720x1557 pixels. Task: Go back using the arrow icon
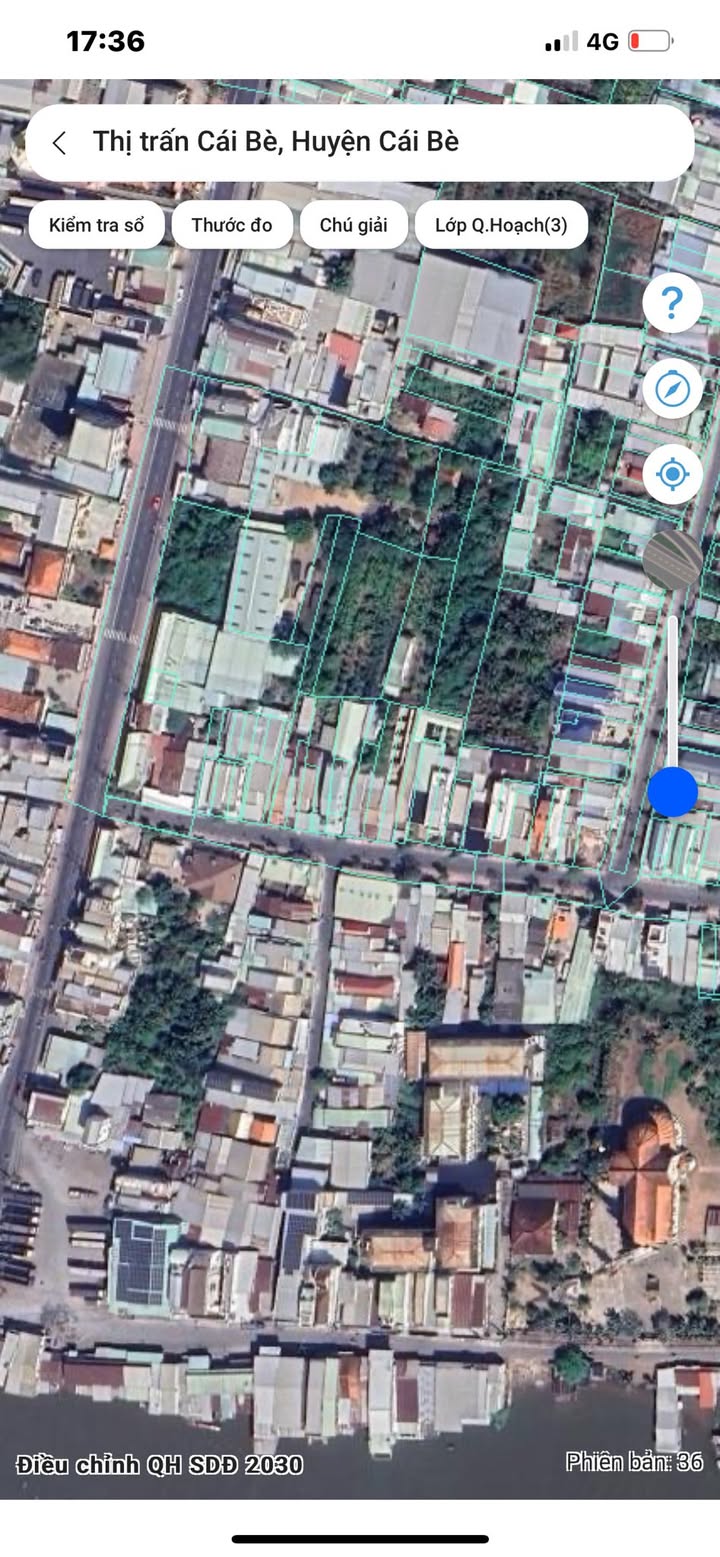click(x=60, y=143)
